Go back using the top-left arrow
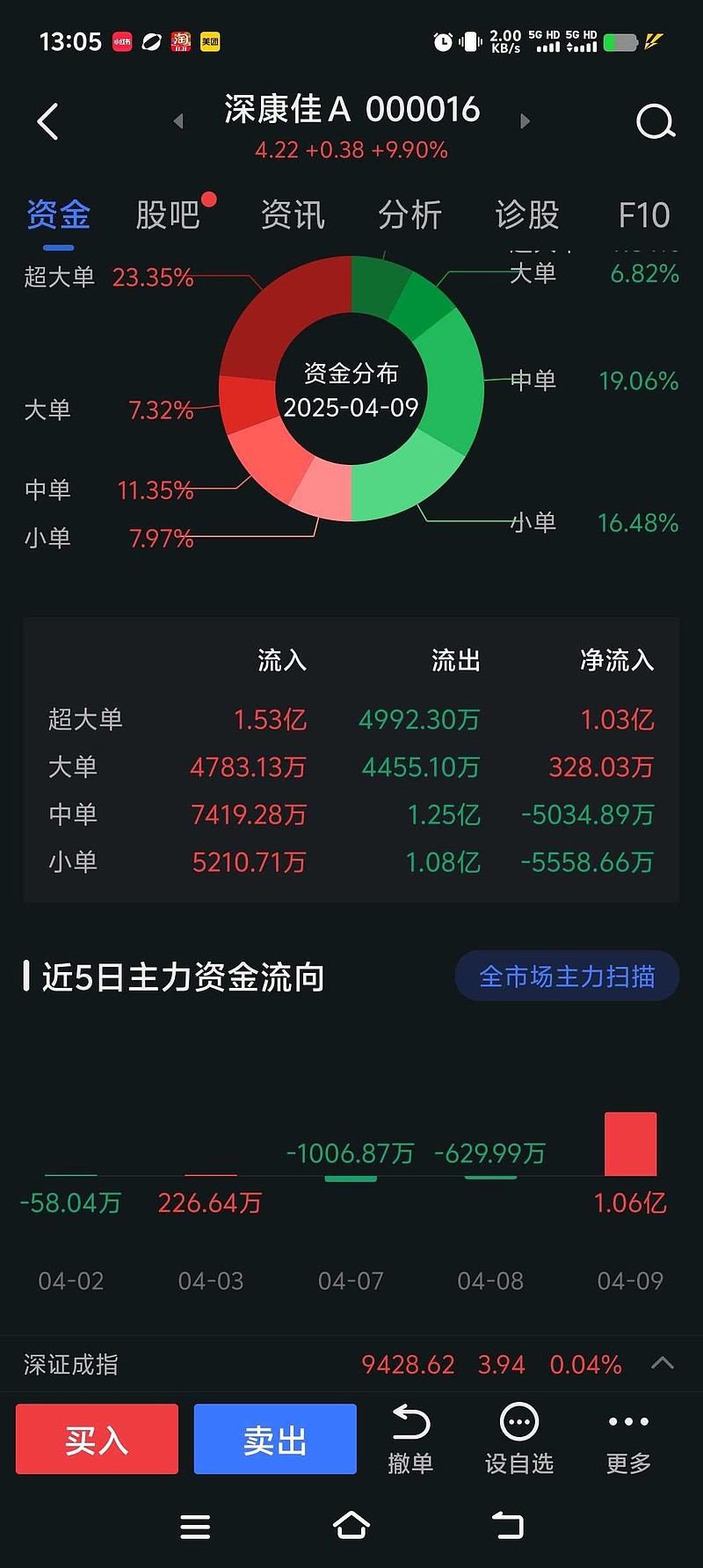The width and height of the screenshot is (703, 1568). (48, 121)
